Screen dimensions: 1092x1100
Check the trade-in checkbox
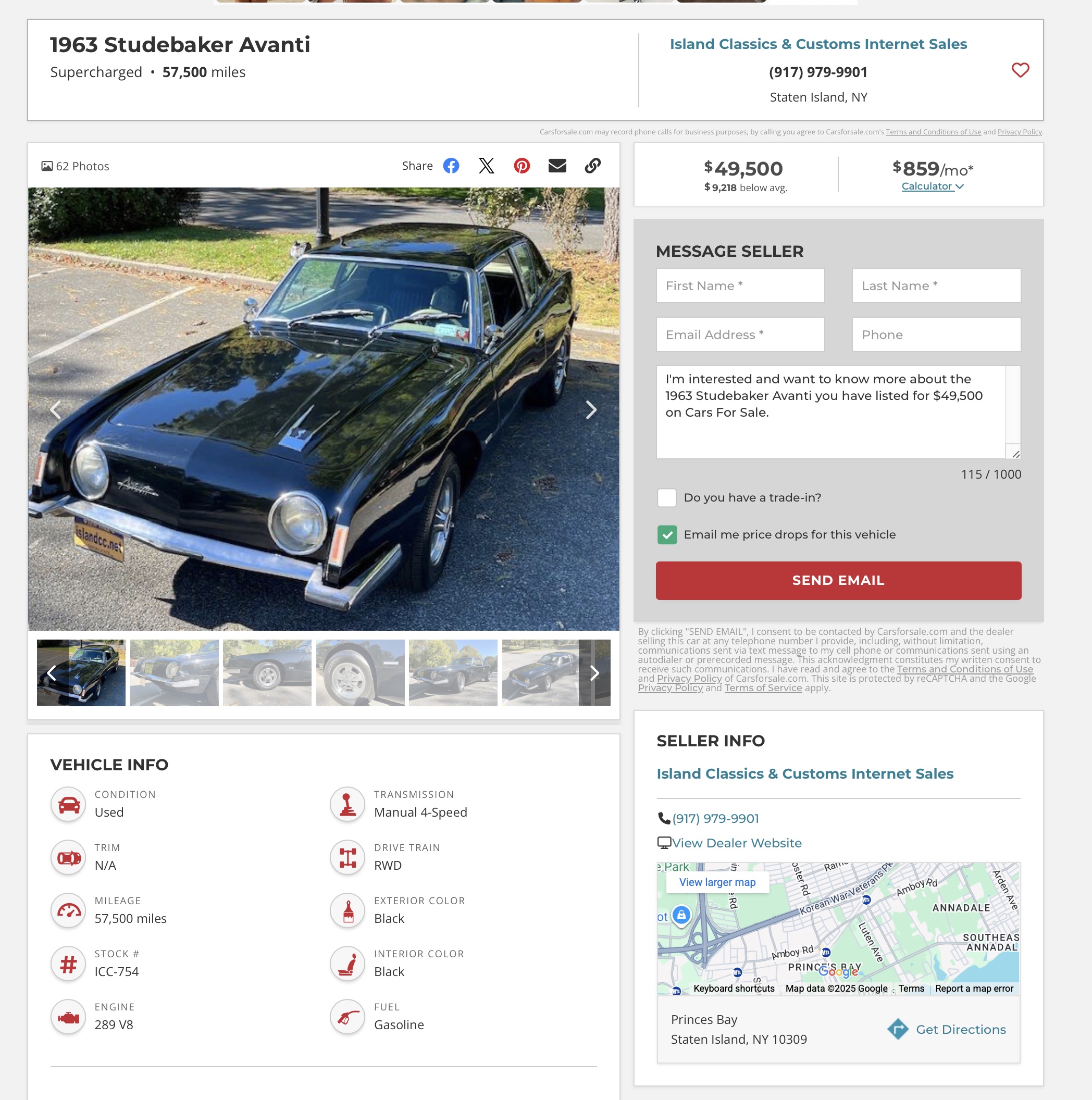pyautogui.click(x=666, y=497)
